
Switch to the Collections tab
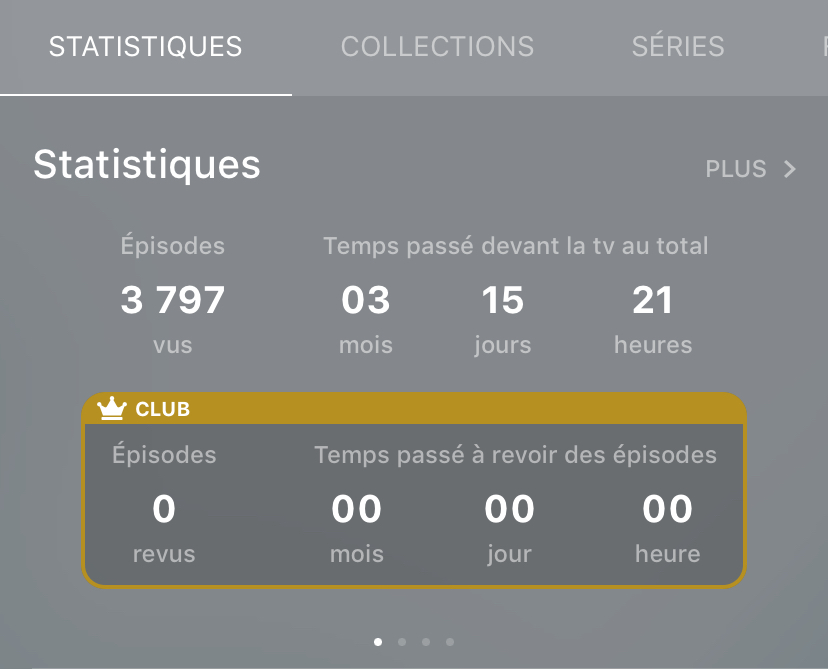coord(437,47)
